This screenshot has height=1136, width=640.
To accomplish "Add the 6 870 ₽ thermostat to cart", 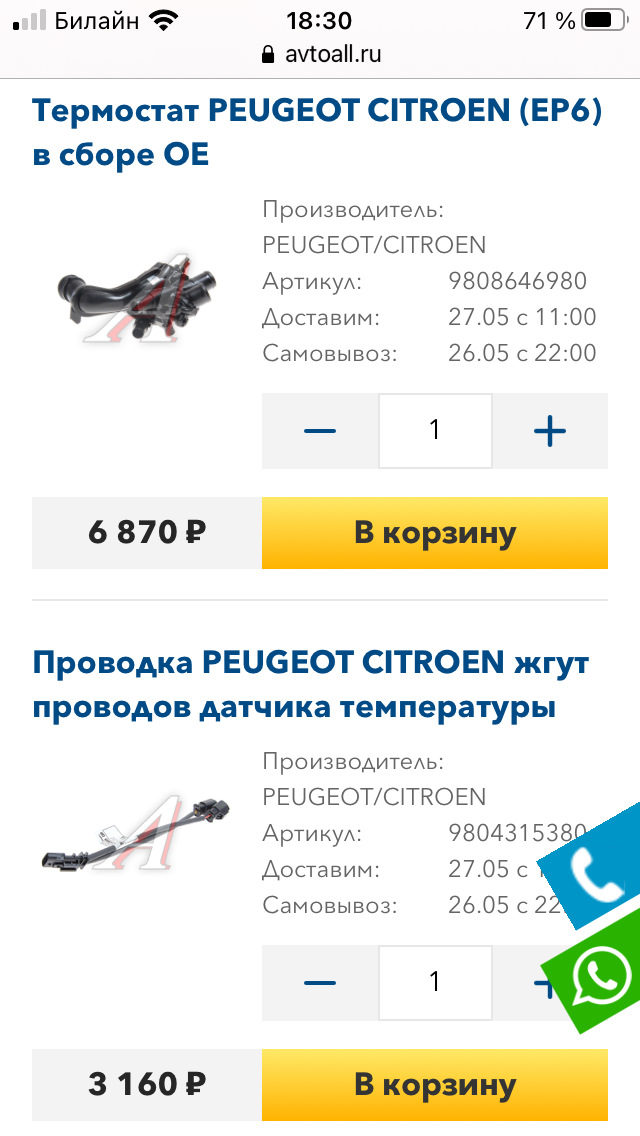I will point(435,533).
